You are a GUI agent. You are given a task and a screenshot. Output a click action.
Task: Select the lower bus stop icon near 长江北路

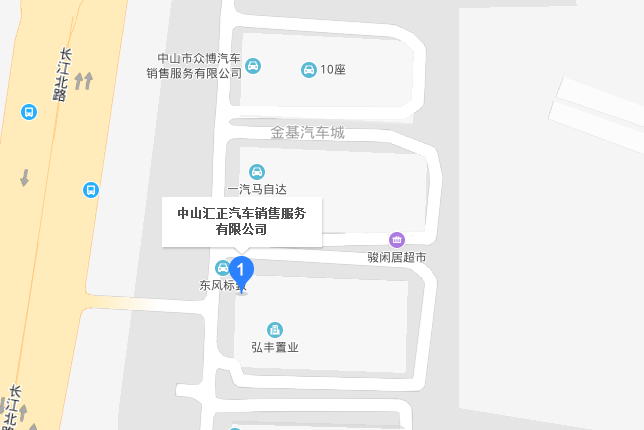click(x=91, y=189)
